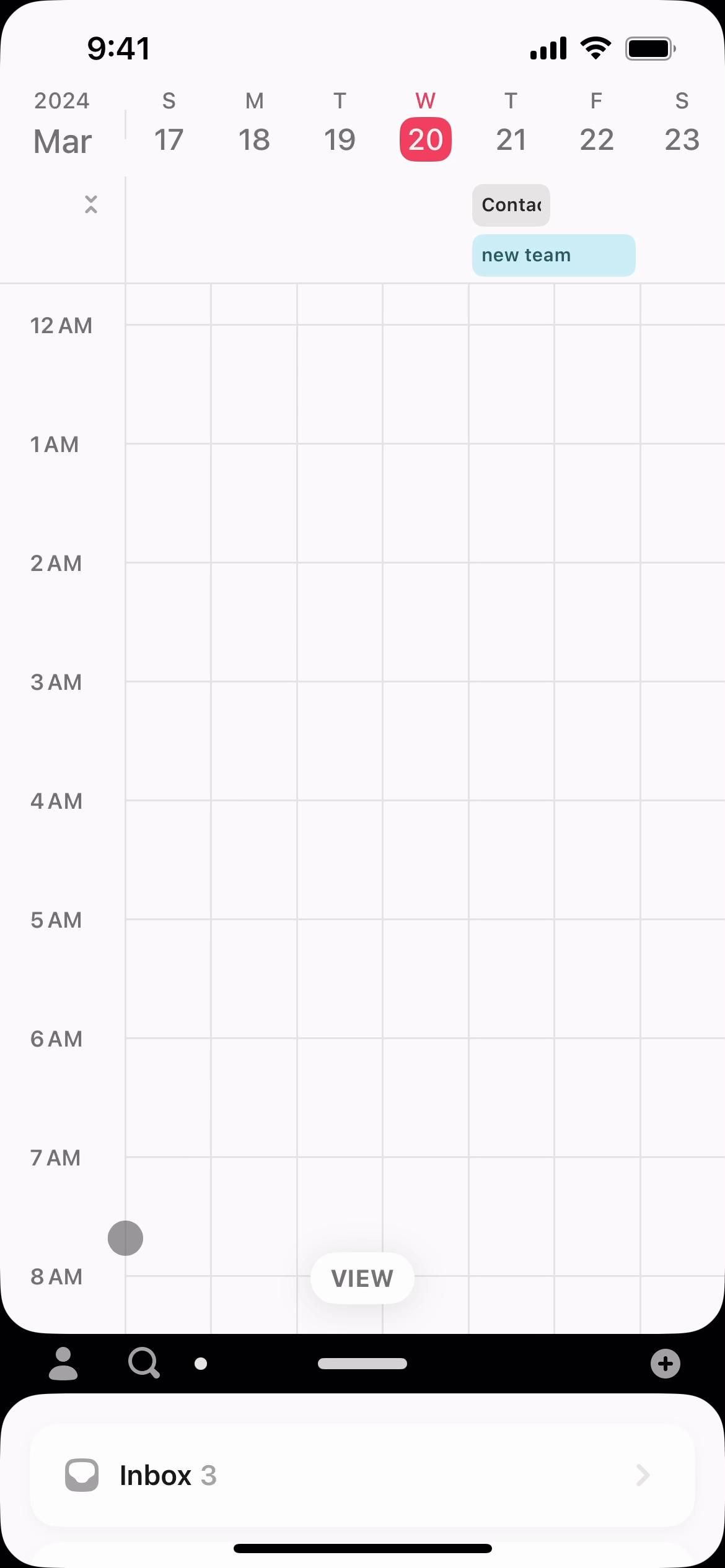Open the new team event
This screenshot has width=725, height=1568.
553,255
